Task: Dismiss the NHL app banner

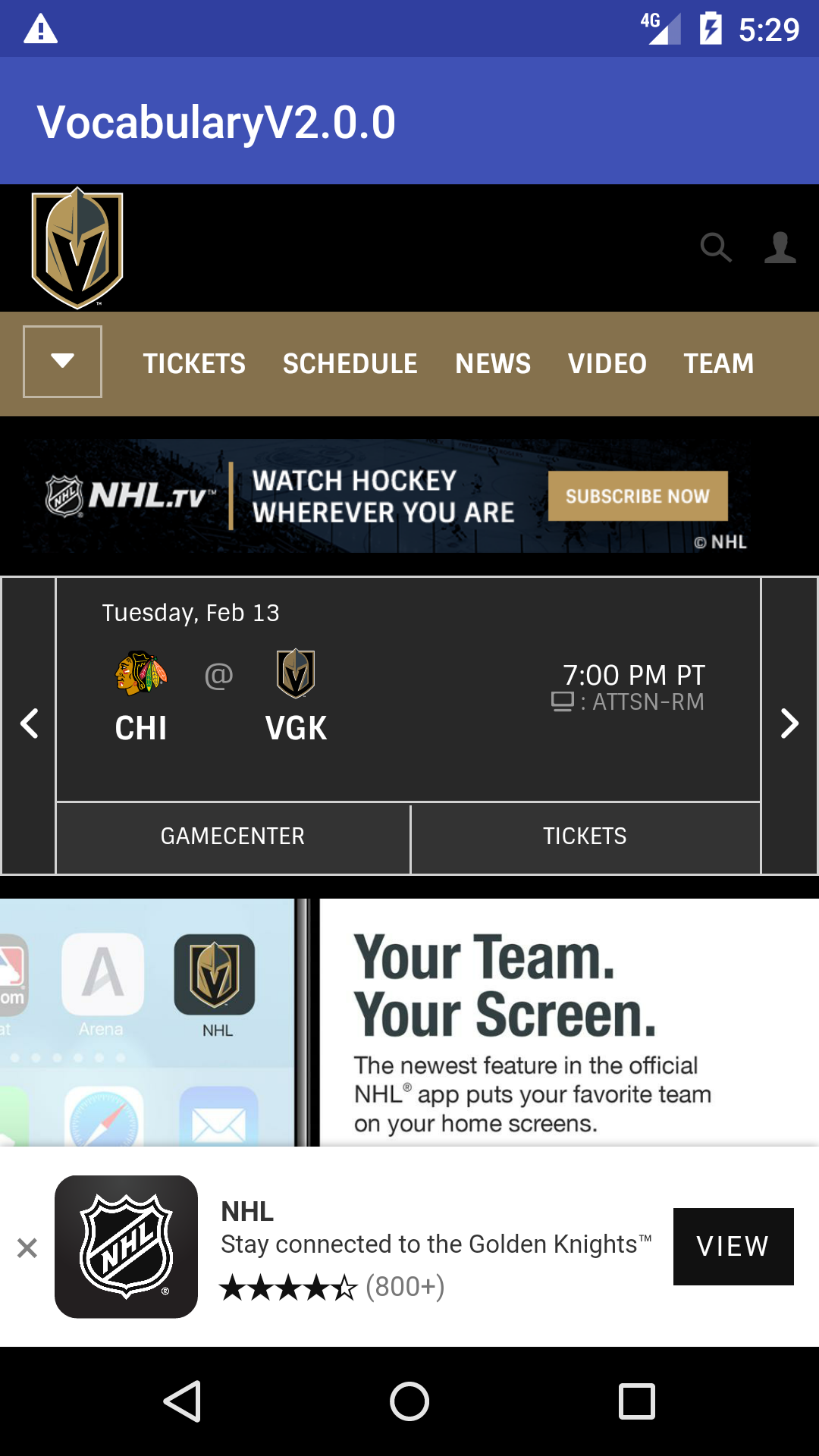Action: click(27, 1247)
